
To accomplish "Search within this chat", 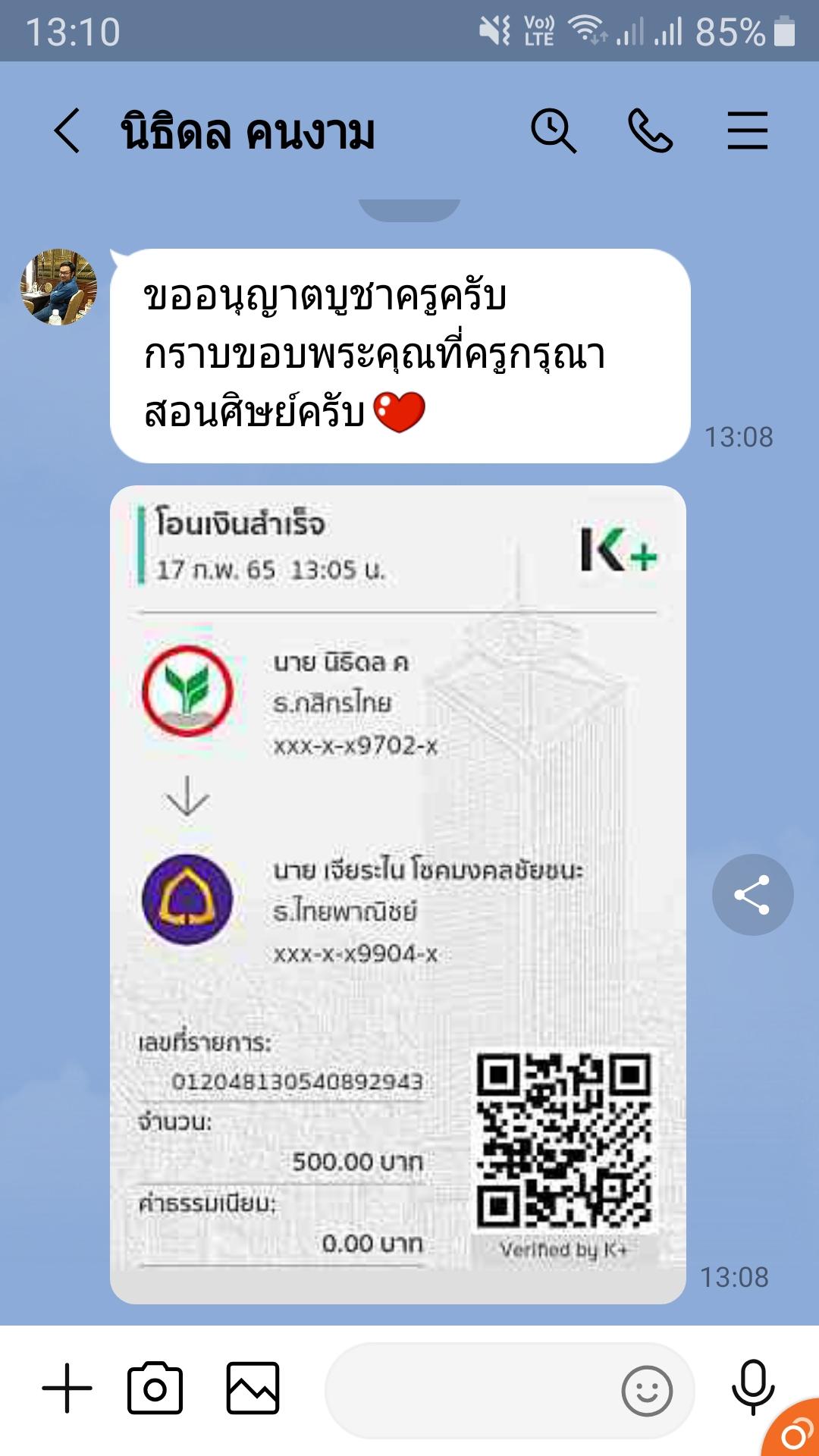I will (x=553, y=130).
